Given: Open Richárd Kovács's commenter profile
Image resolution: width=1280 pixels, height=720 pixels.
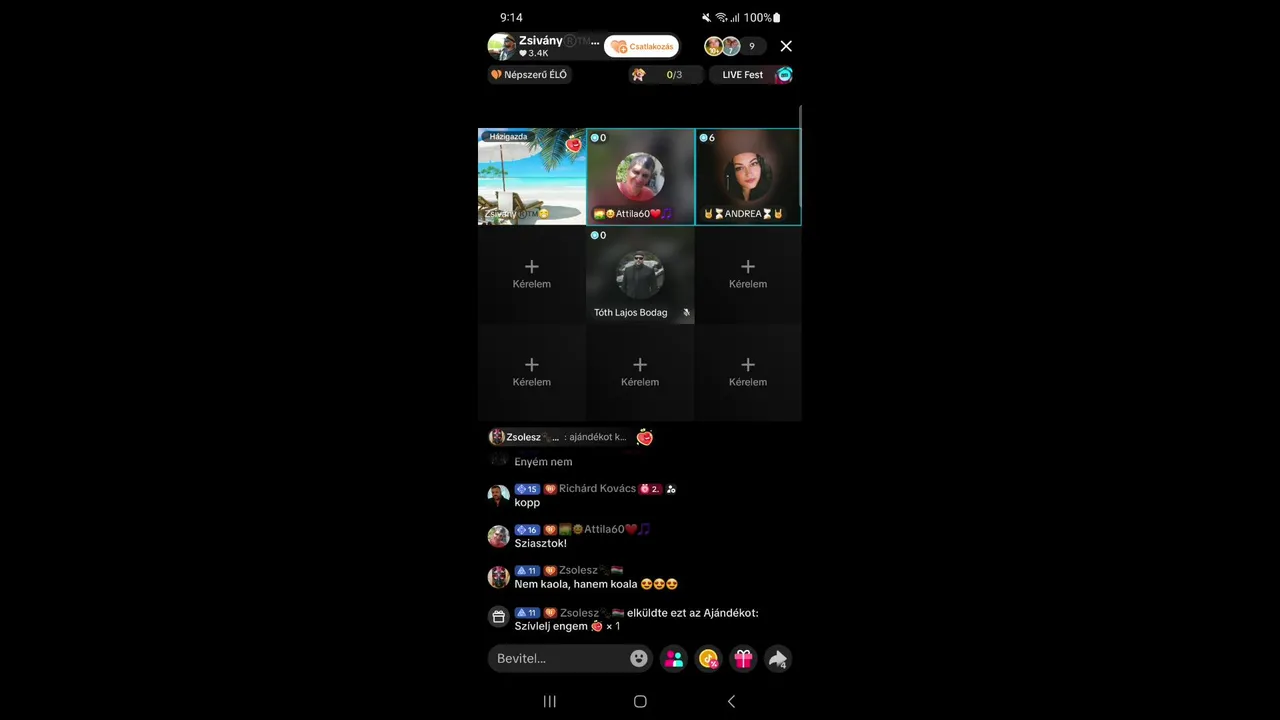Looking at the screenshot, I should pos(498,496).
